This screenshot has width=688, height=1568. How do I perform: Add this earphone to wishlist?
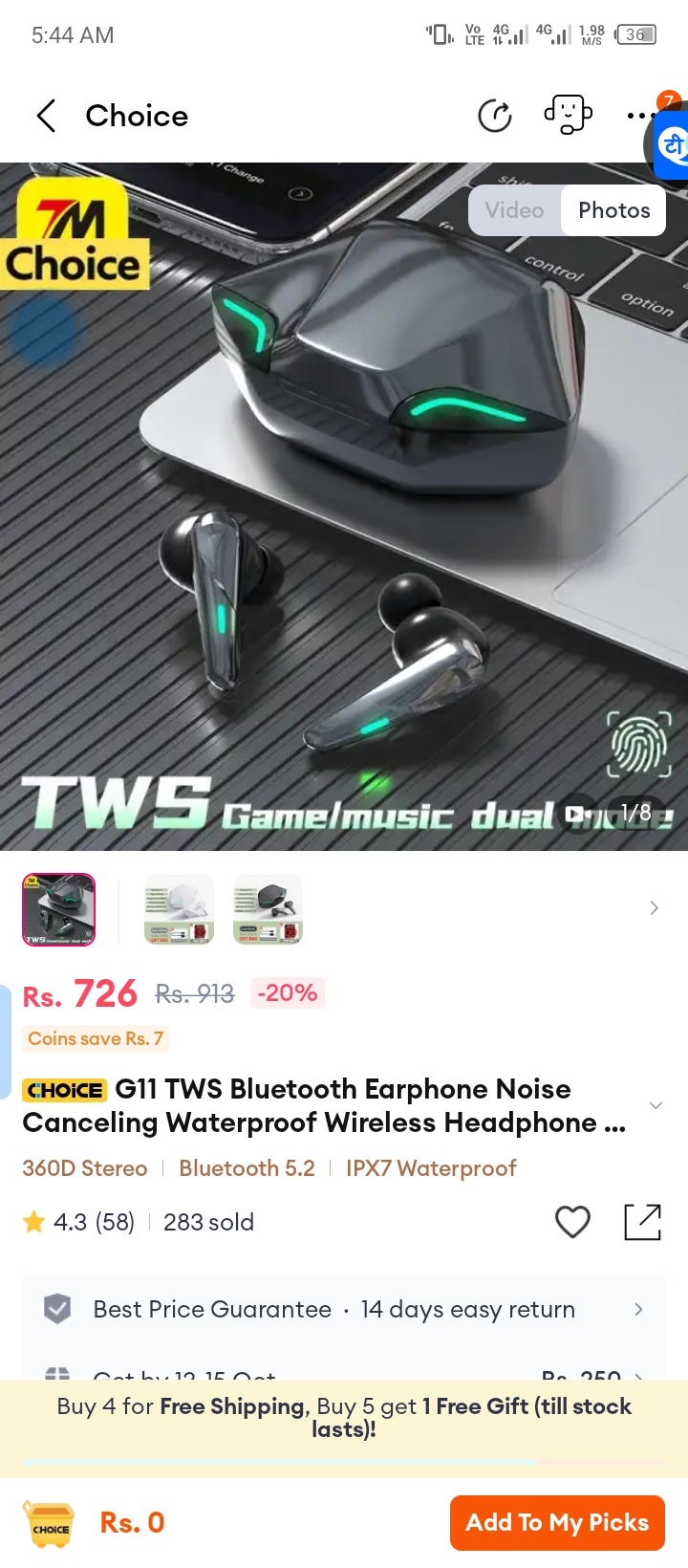point(572,1222)
